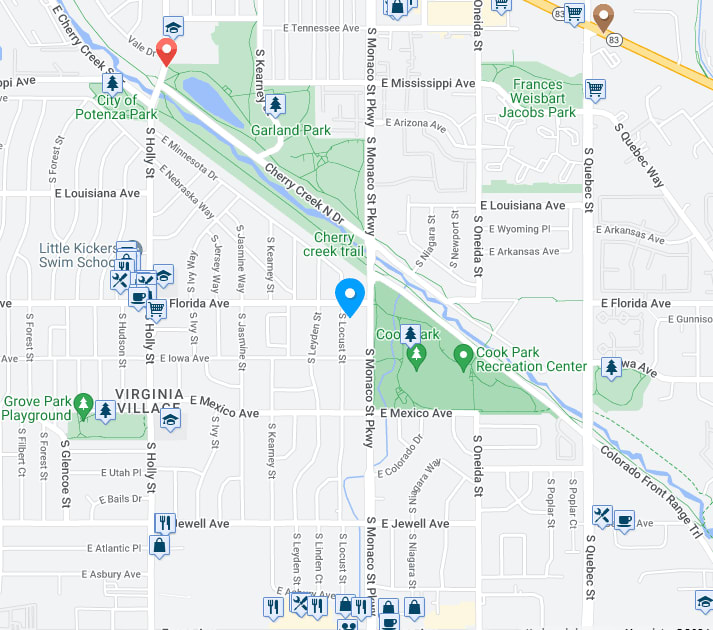Open Cook Park Recreation Center marker

463,354
